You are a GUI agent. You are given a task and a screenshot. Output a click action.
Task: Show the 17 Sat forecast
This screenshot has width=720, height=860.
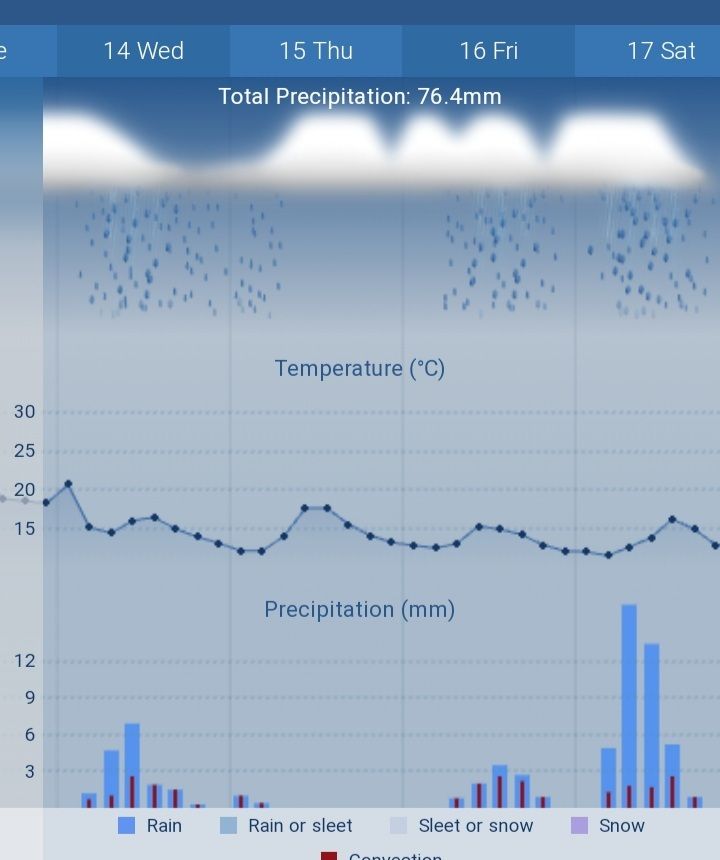[660, 51]
